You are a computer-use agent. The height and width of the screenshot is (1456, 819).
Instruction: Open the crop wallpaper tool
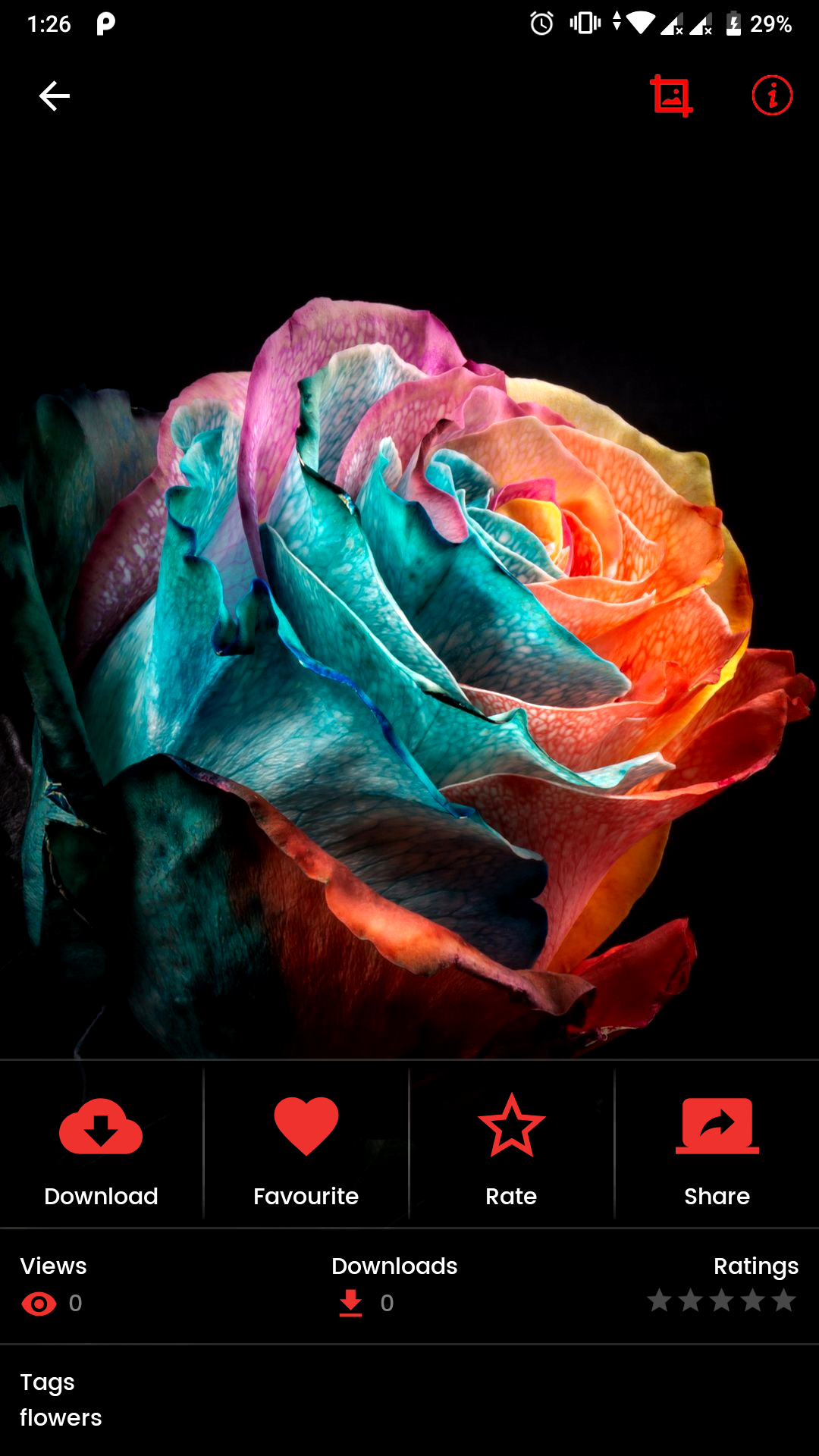pos(671,96)
